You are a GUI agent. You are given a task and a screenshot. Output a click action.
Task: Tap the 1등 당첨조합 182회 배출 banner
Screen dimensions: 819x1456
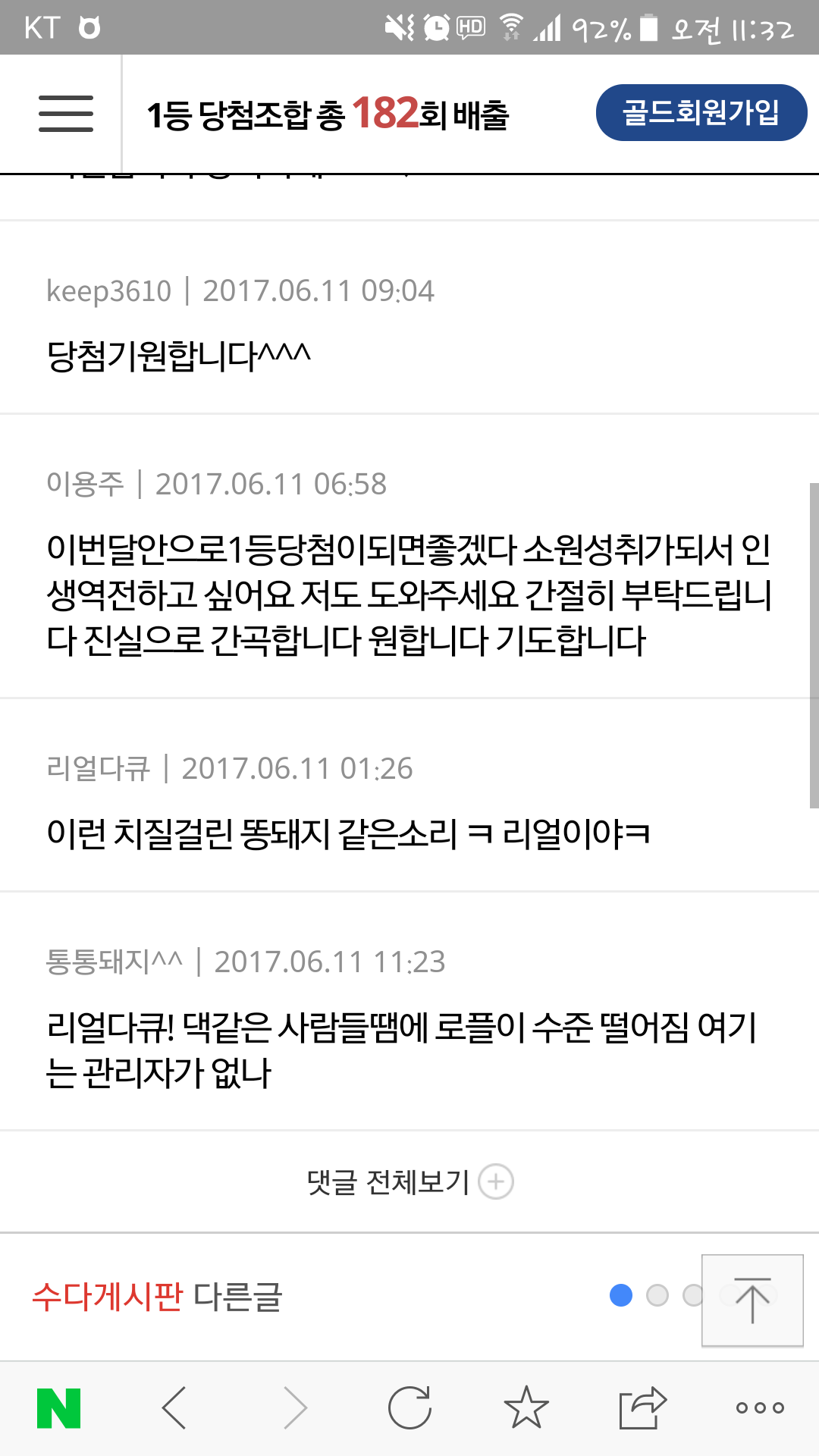[328, 115]
